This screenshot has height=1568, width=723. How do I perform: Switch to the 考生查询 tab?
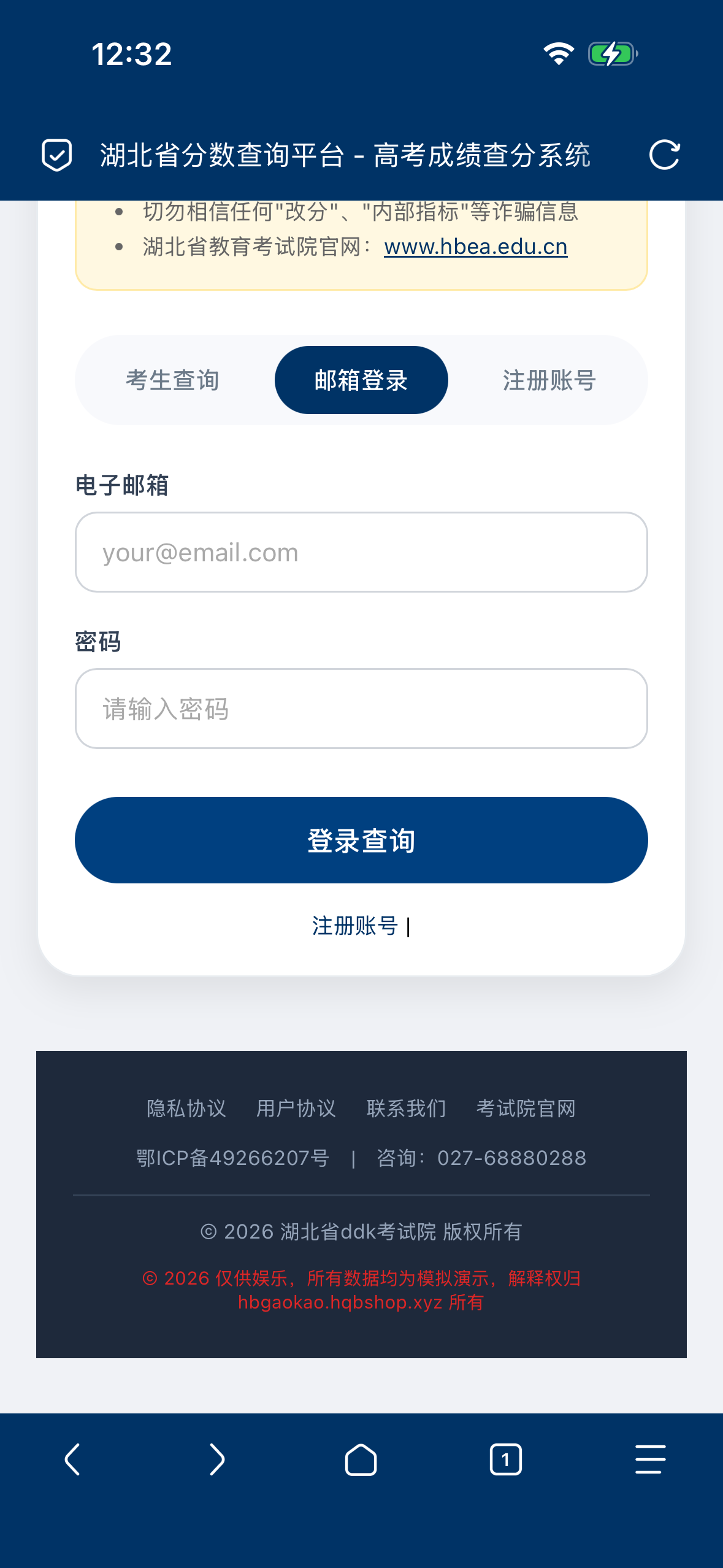pos(172,379)
